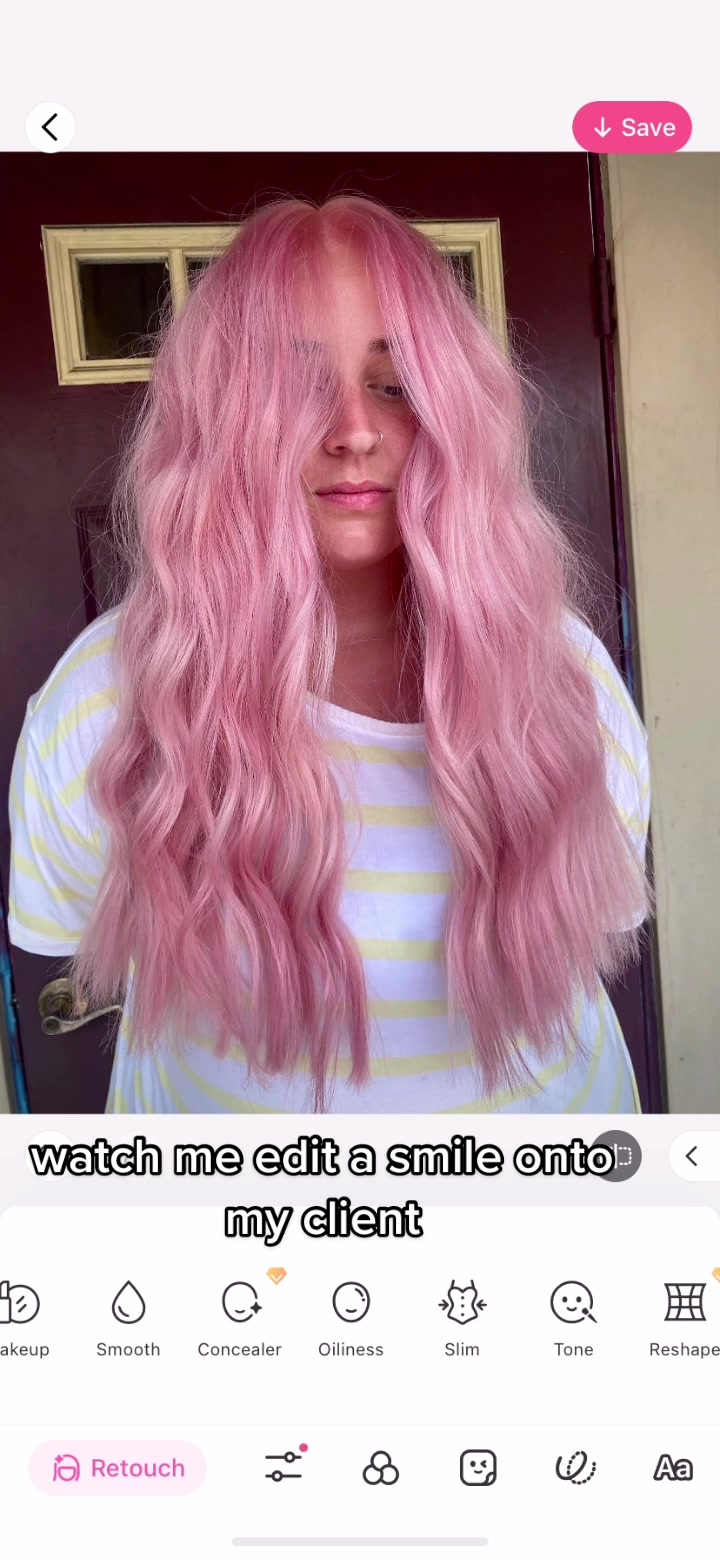Tap the compare before/after icon
Viewport: 720px width, 1560px height.
[620, 1156]
